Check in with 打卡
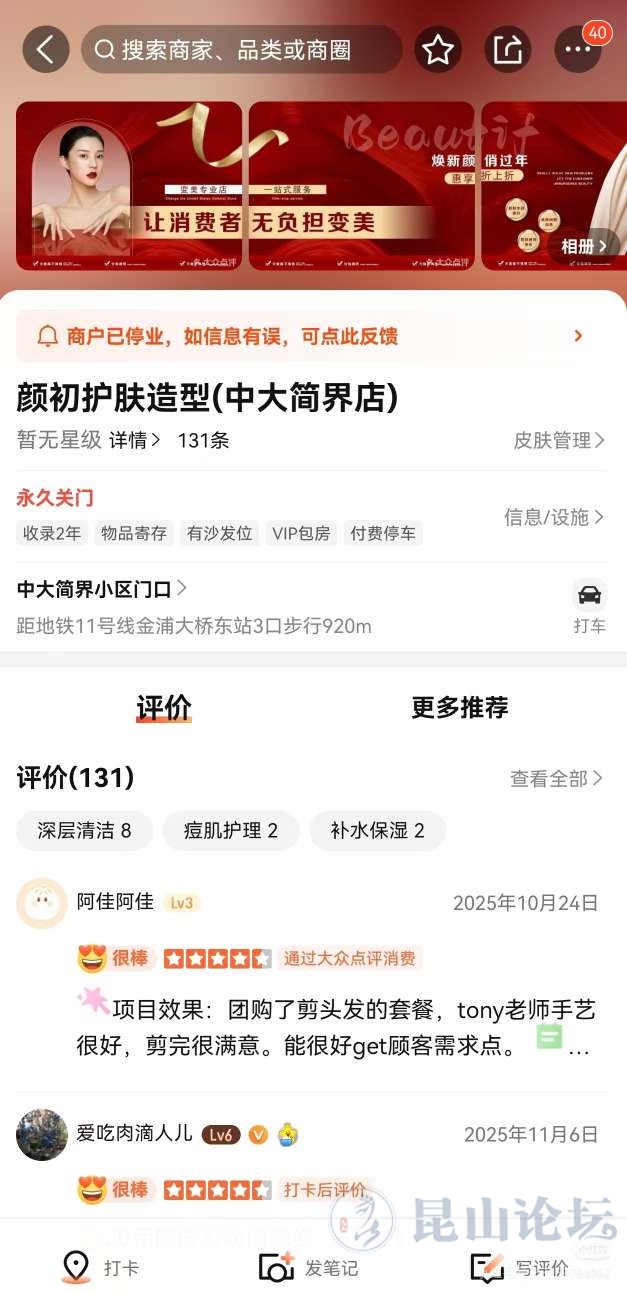The width and height of the screenshot is (627, 1294). (100, 1268)
